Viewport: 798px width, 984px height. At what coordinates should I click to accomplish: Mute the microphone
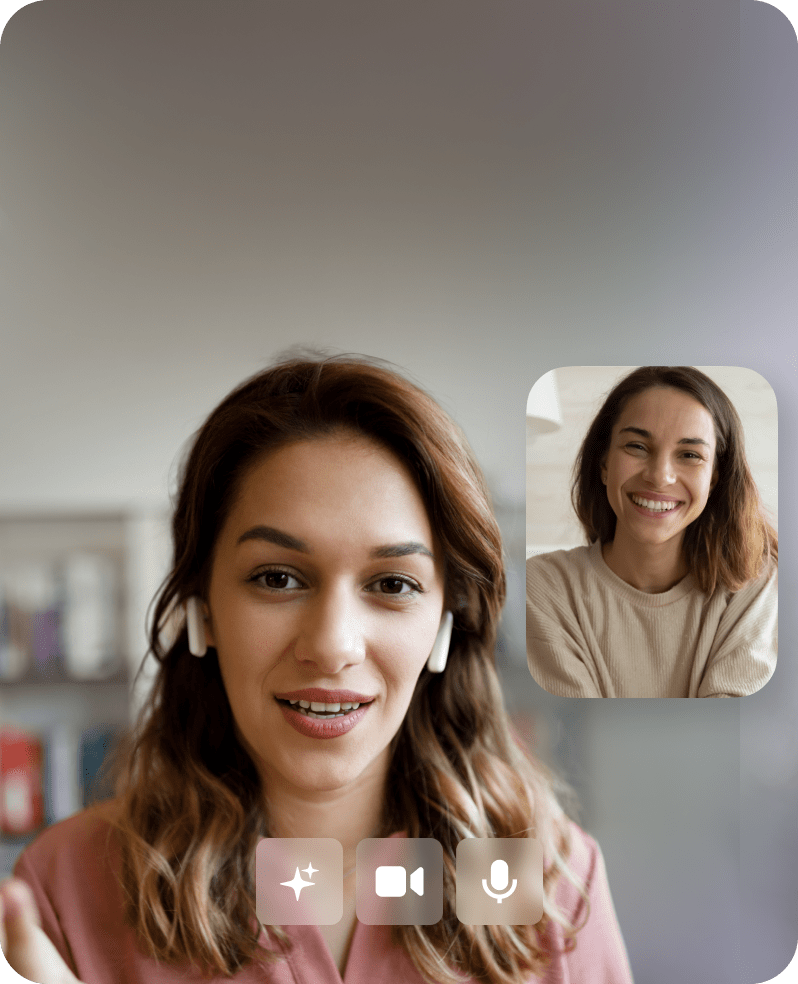click(x=499, y=881)
